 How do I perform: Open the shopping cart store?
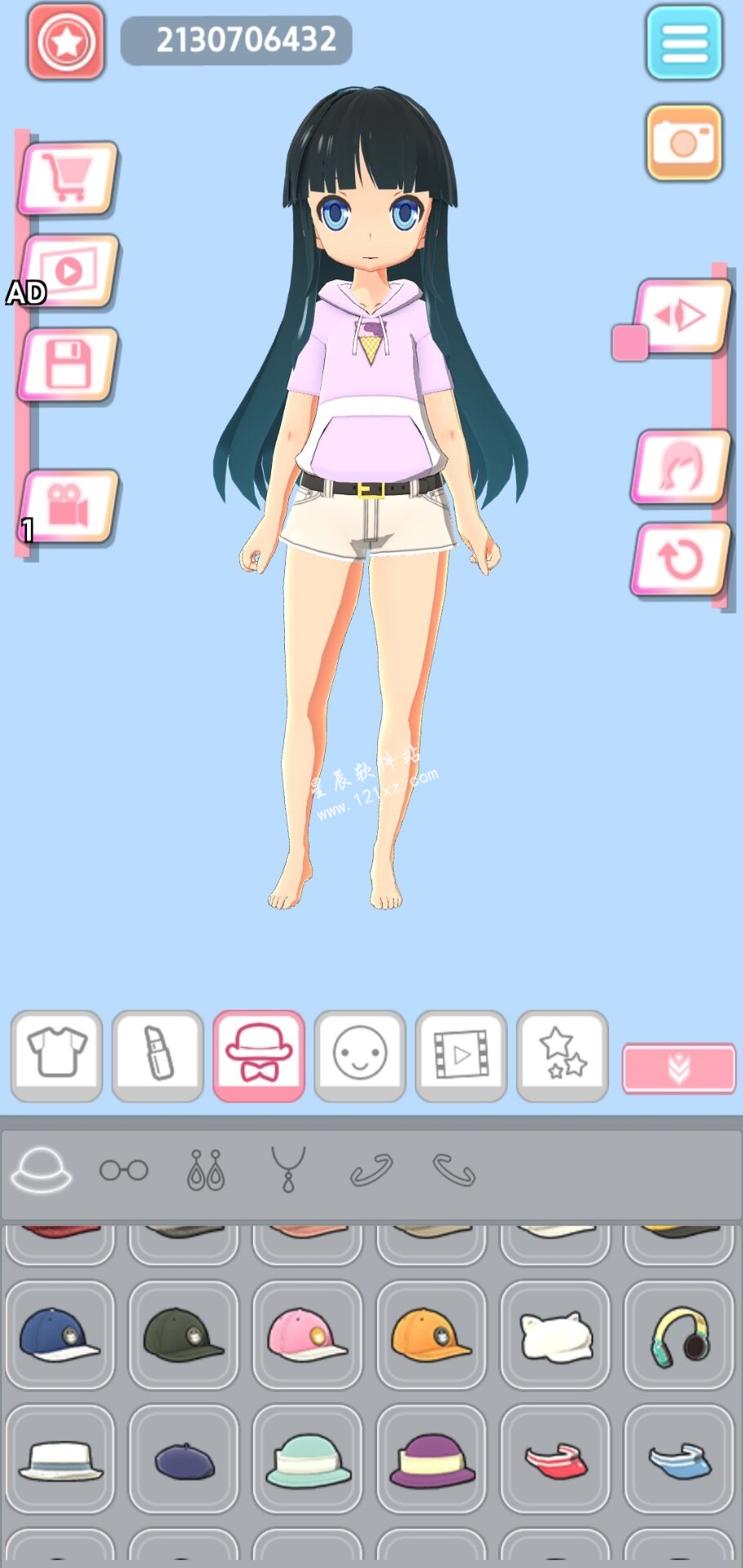pos(69,178)
